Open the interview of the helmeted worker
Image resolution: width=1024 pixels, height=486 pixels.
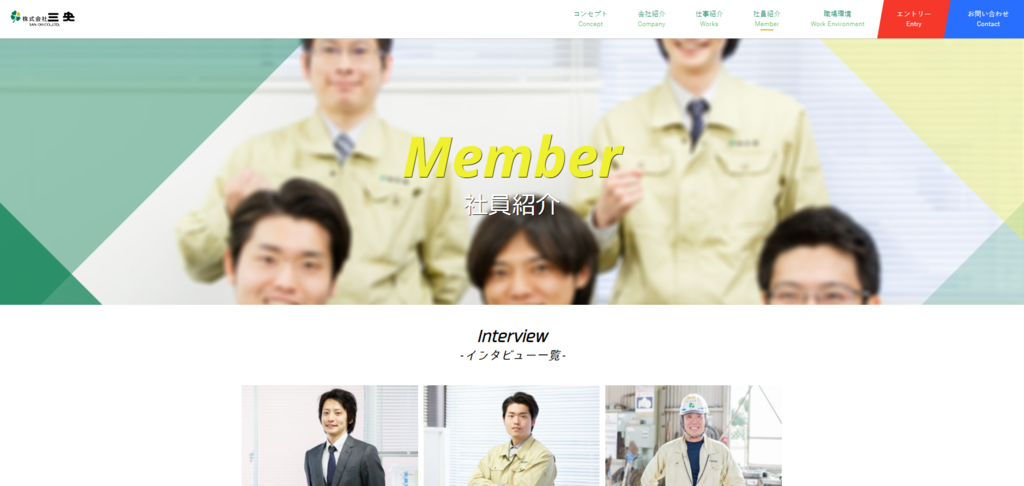693,436
